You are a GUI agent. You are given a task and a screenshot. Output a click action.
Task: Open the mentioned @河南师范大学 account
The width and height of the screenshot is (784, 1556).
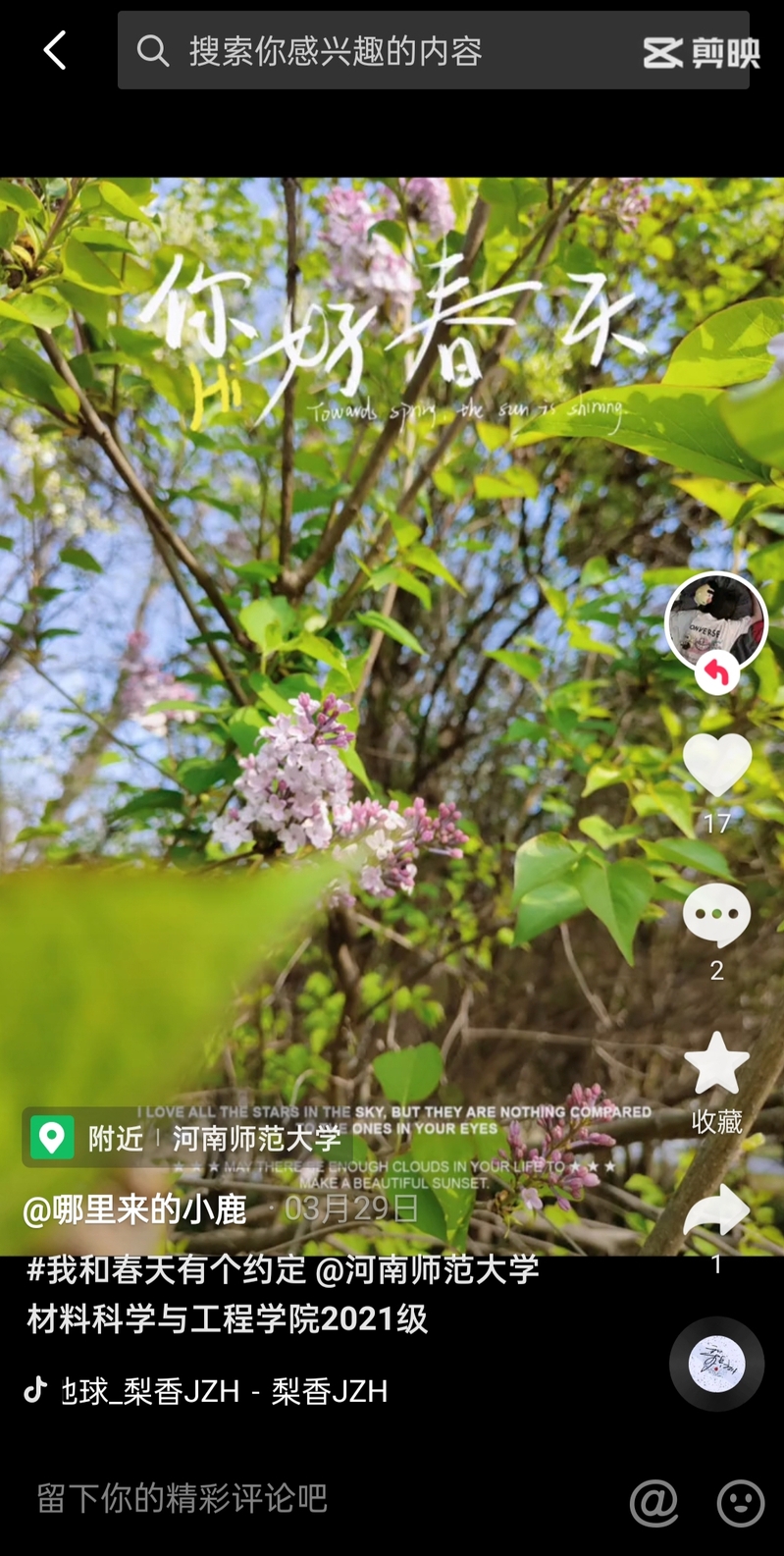[428, 1269]
